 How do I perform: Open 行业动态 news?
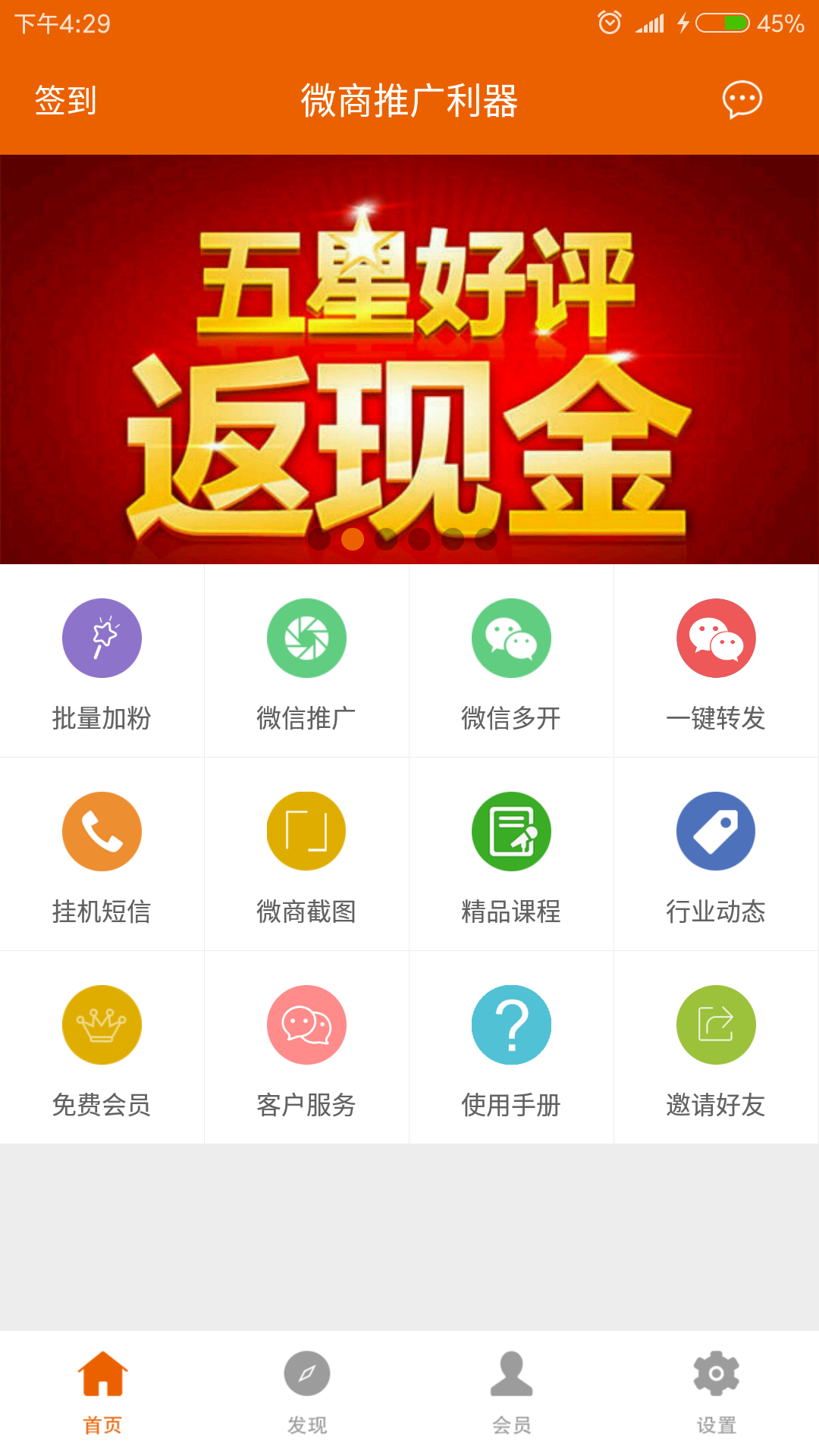(716, 854)
